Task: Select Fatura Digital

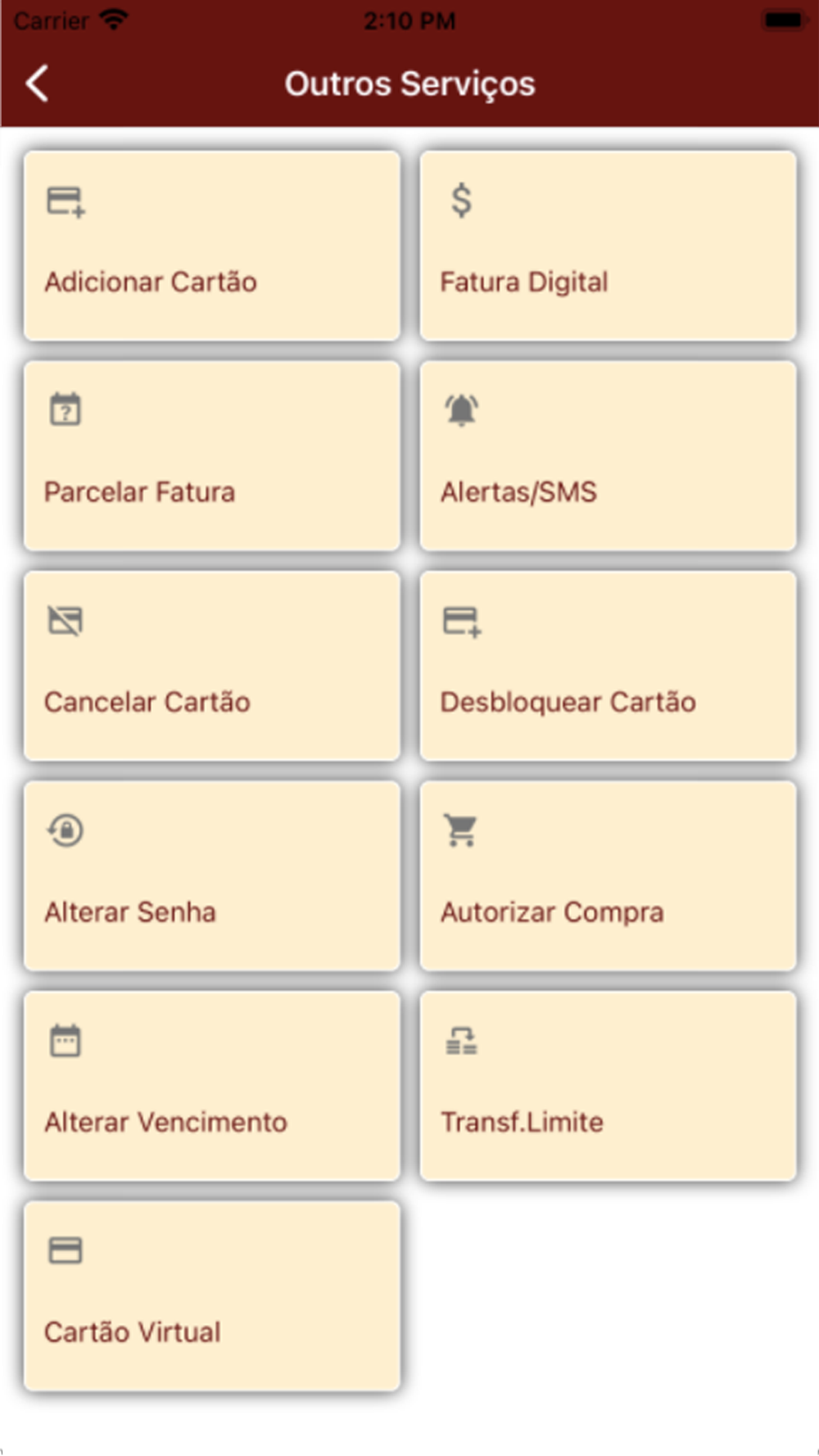Action: click(x=608, y=246)
